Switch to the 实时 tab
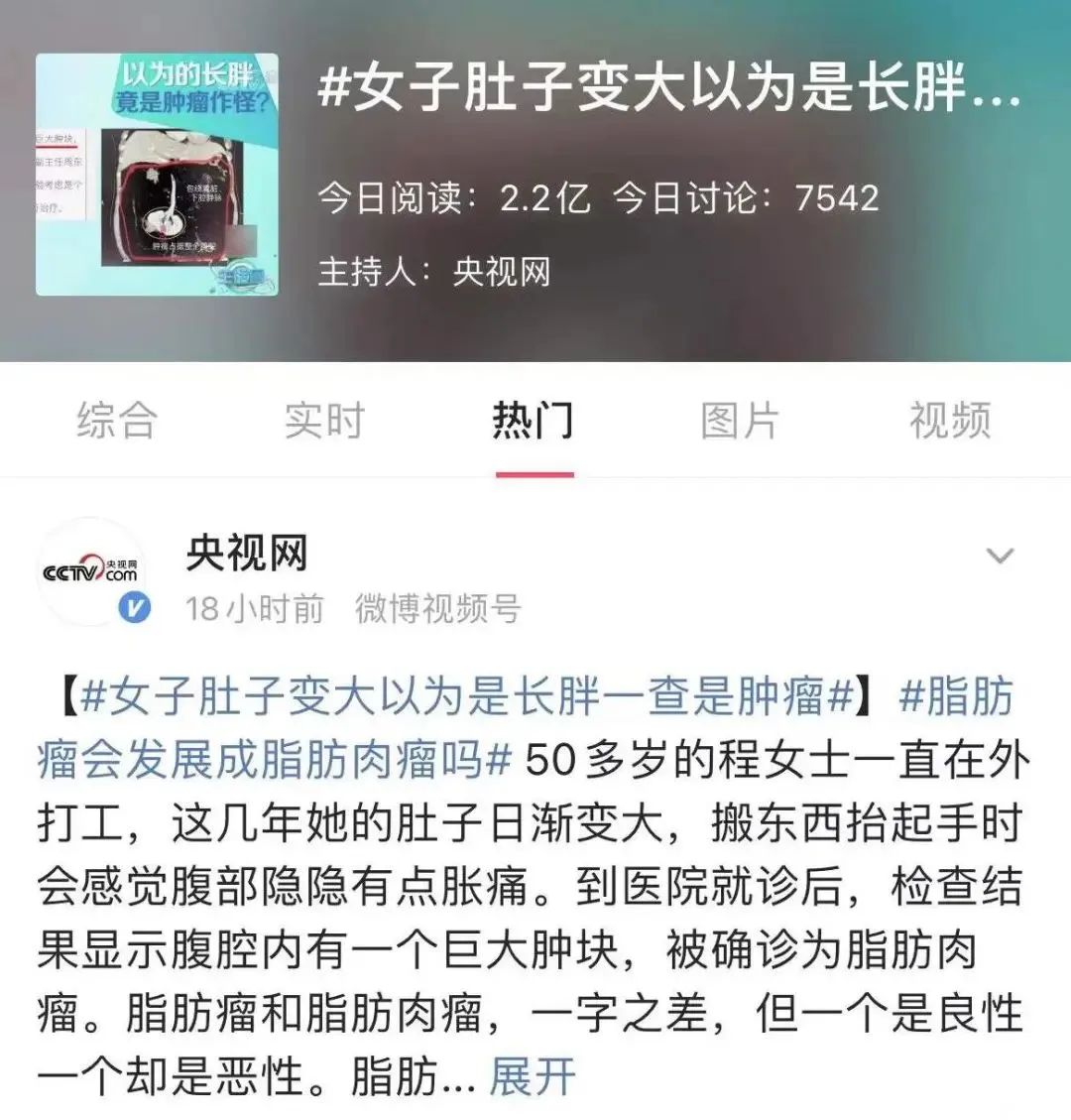The width and height of the screenshot is (1071, 1120). (x=324, y=421)
